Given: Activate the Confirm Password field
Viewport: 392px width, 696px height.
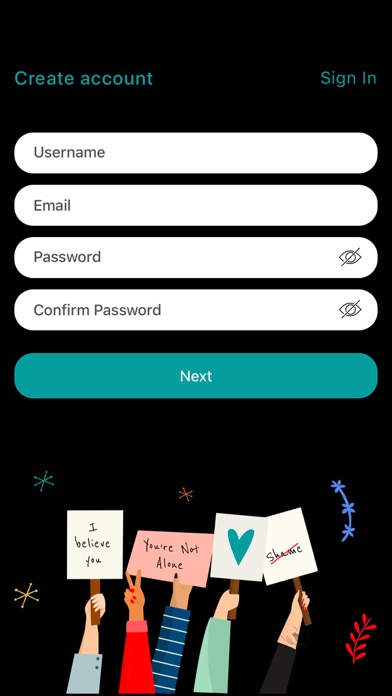Looking at the screenshot, I should (x=196, y=310).
